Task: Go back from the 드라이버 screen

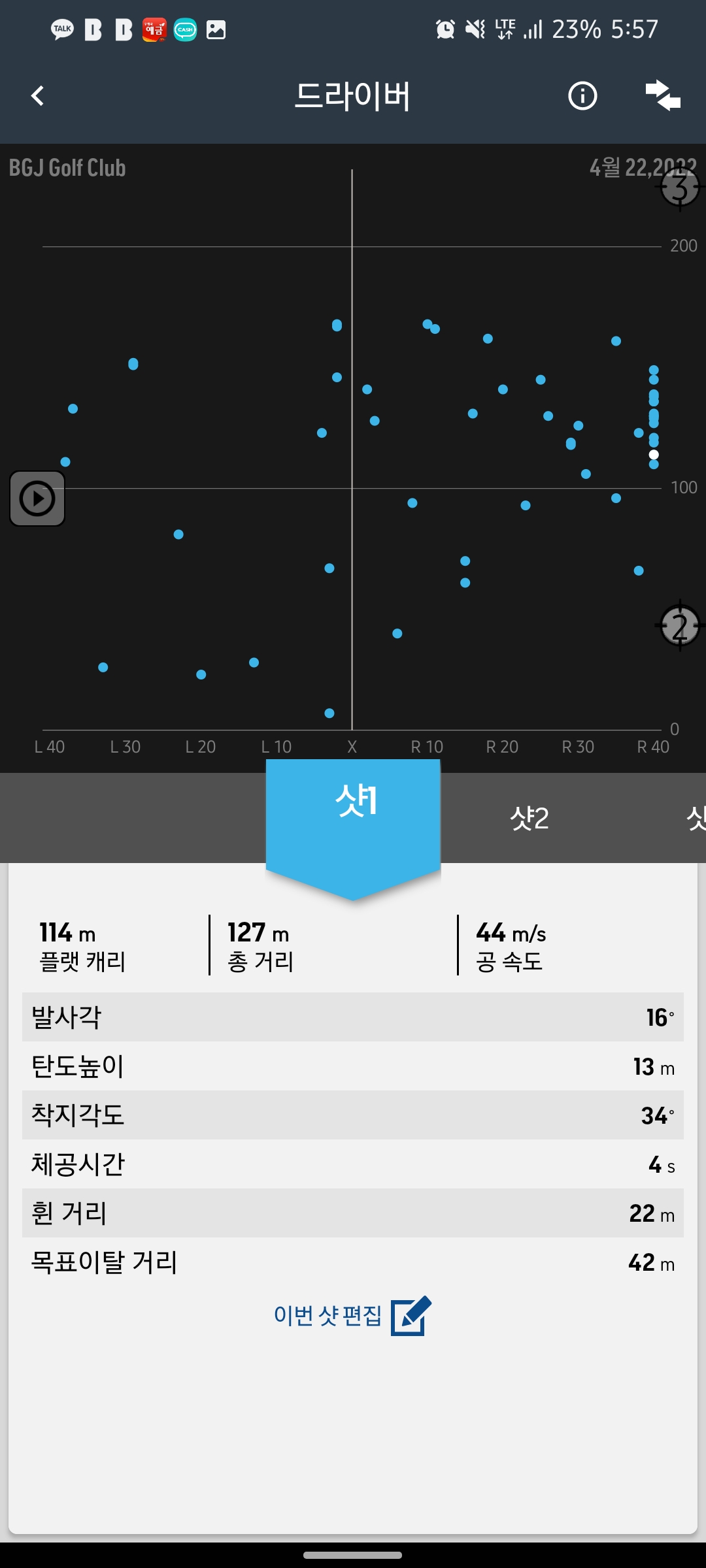Action: (38, 96)
